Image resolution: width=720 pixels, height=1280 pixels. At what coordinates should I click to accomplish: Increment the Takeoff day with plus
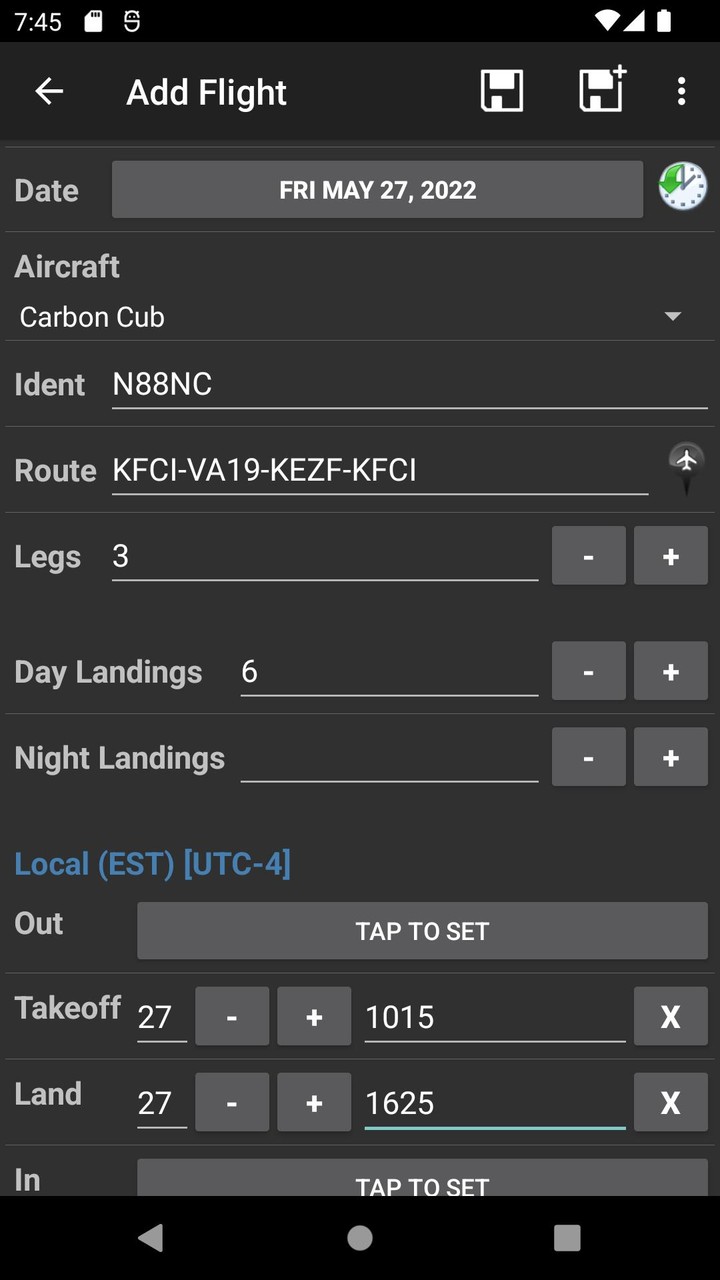pyautogui.click(x=313, y=1016)
